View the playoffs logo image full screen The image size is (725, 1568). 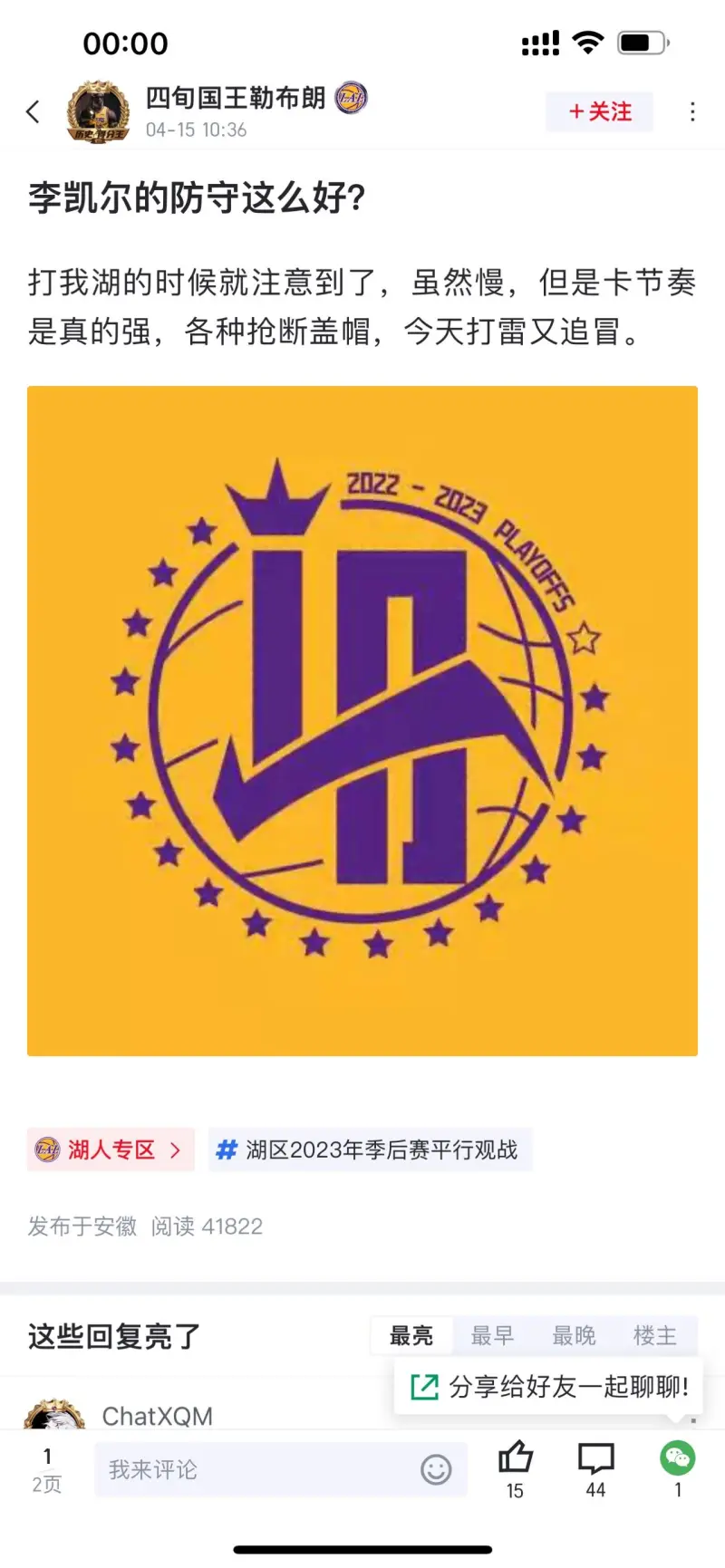click(362, 720)
